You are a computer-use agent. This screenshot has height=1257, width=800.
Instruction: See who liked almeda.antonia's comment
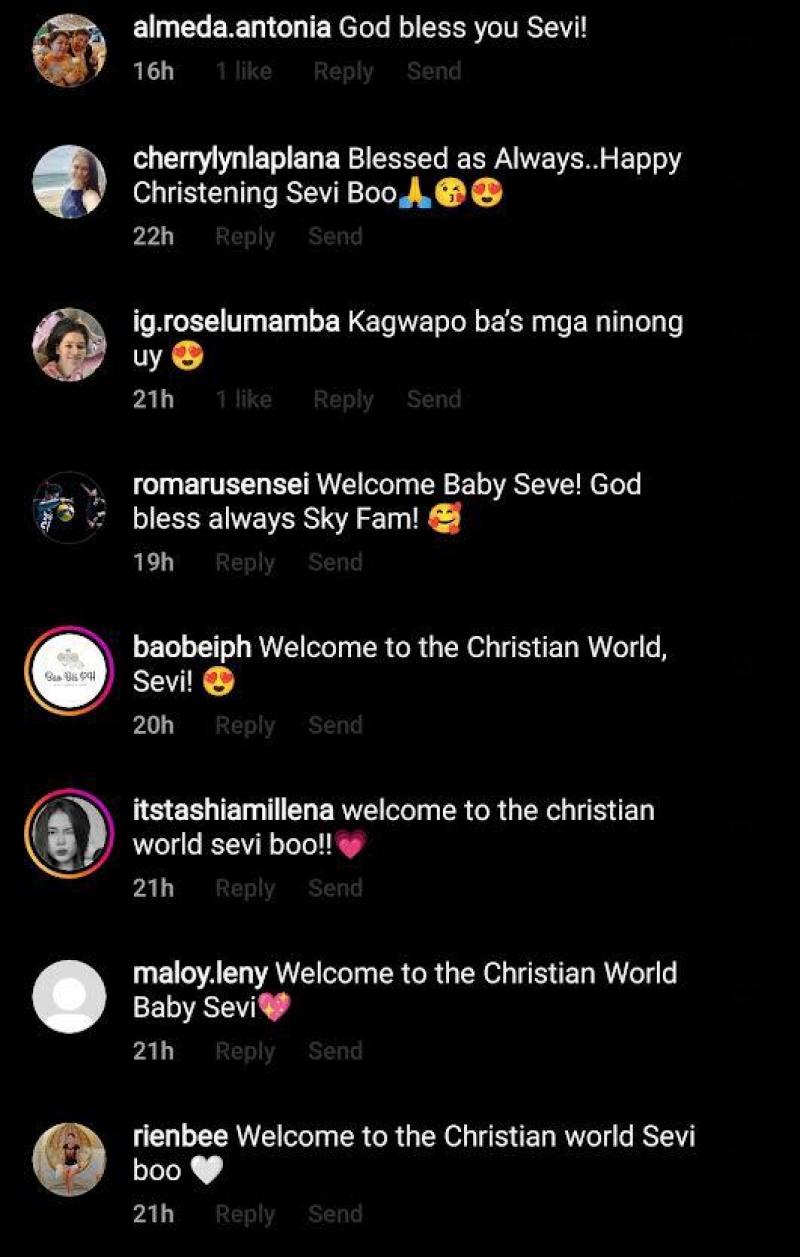[x=243, y=72]
